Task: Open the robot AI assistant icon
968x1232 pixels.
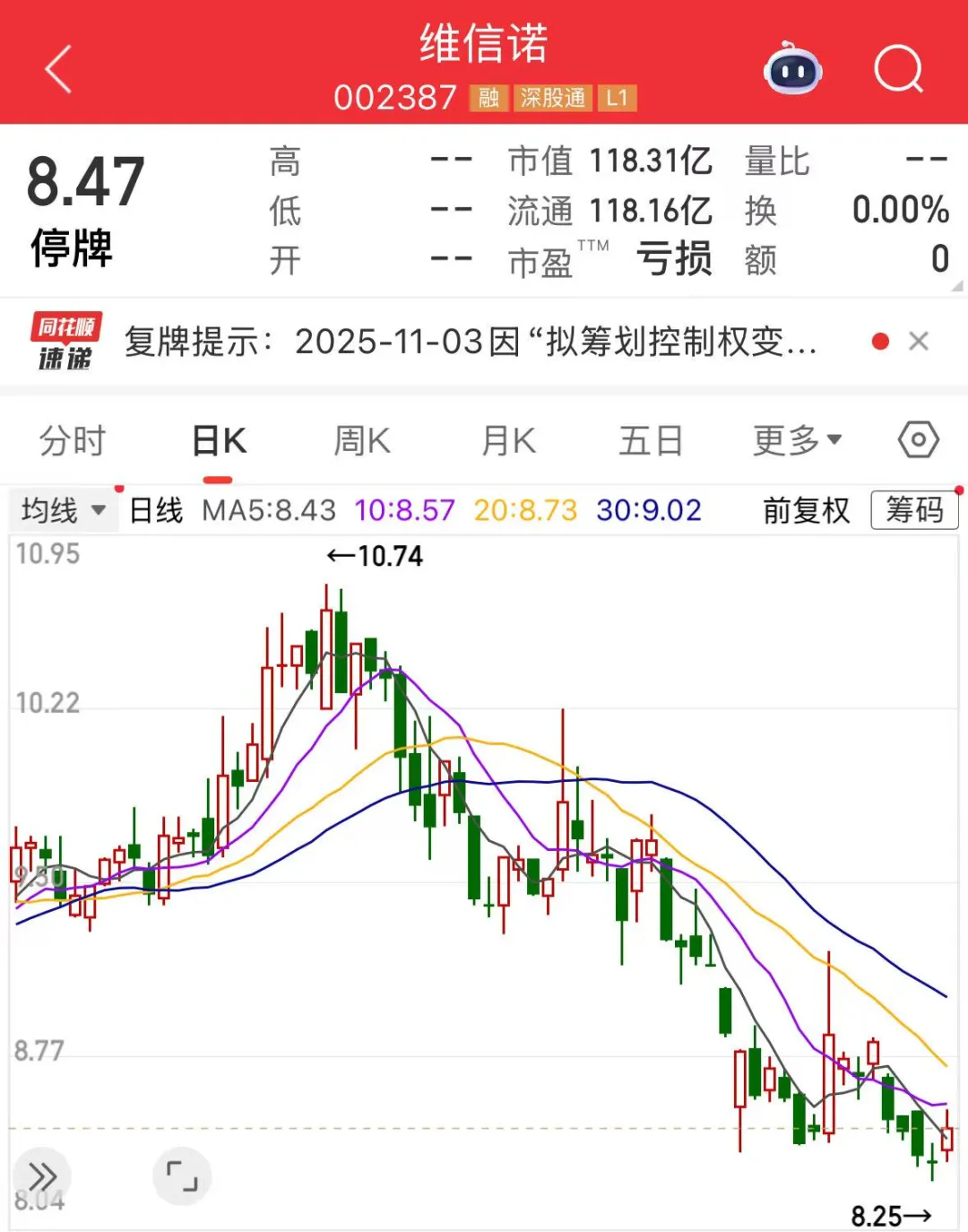Action: (x=792, y=70)
